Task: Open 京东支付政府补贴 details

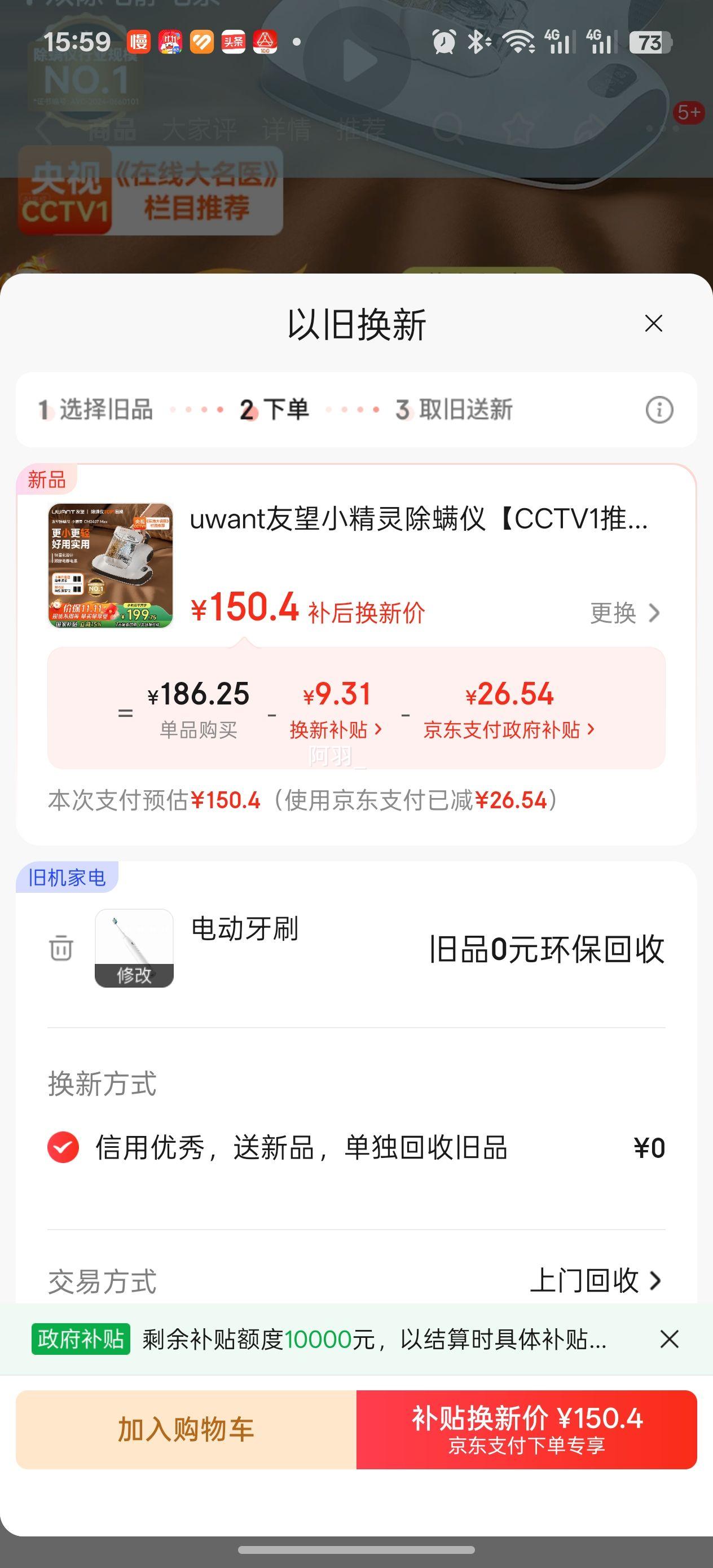Action: (508, 729)
